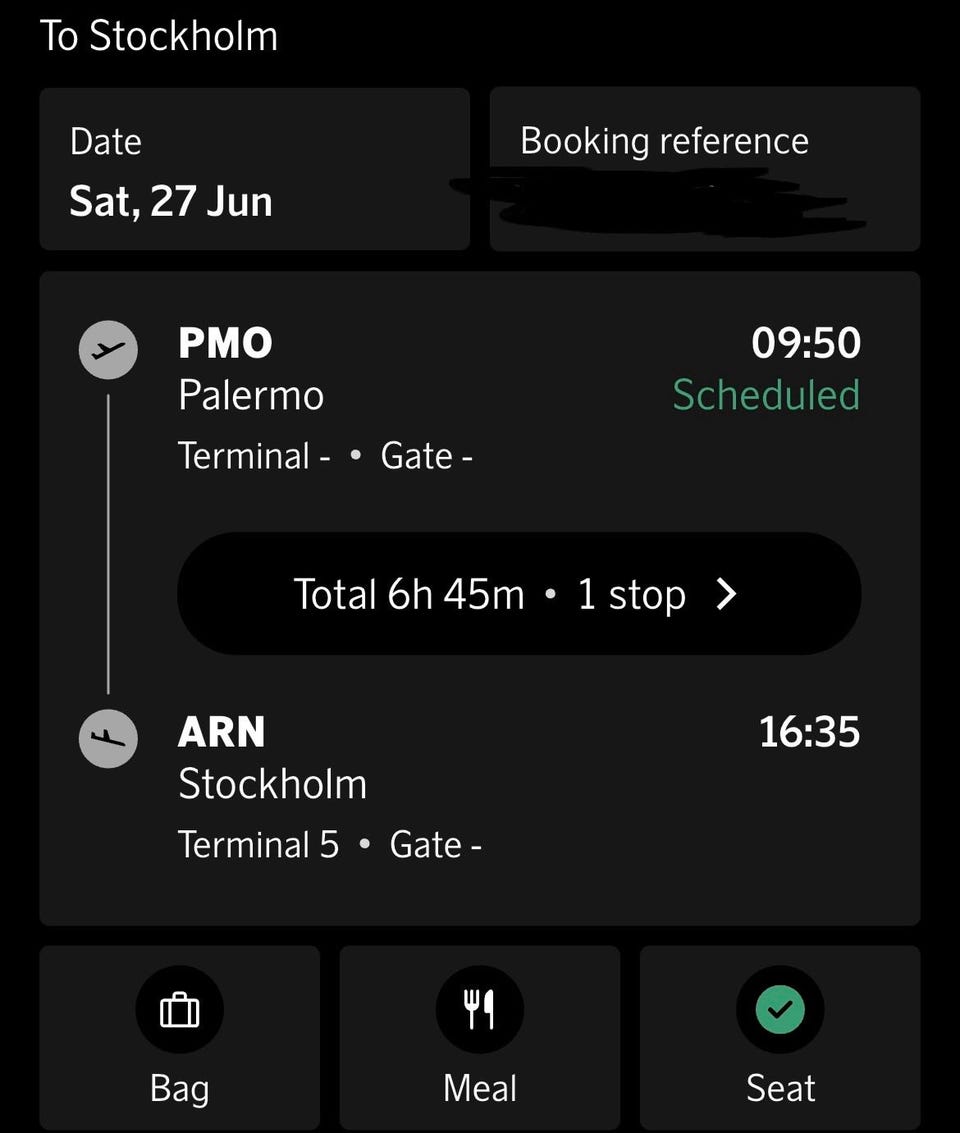Expand the Total 6h 45m 1 stop details
Image resolution: width=960 pixels, height=1133 pixels.
click(518, 594)
